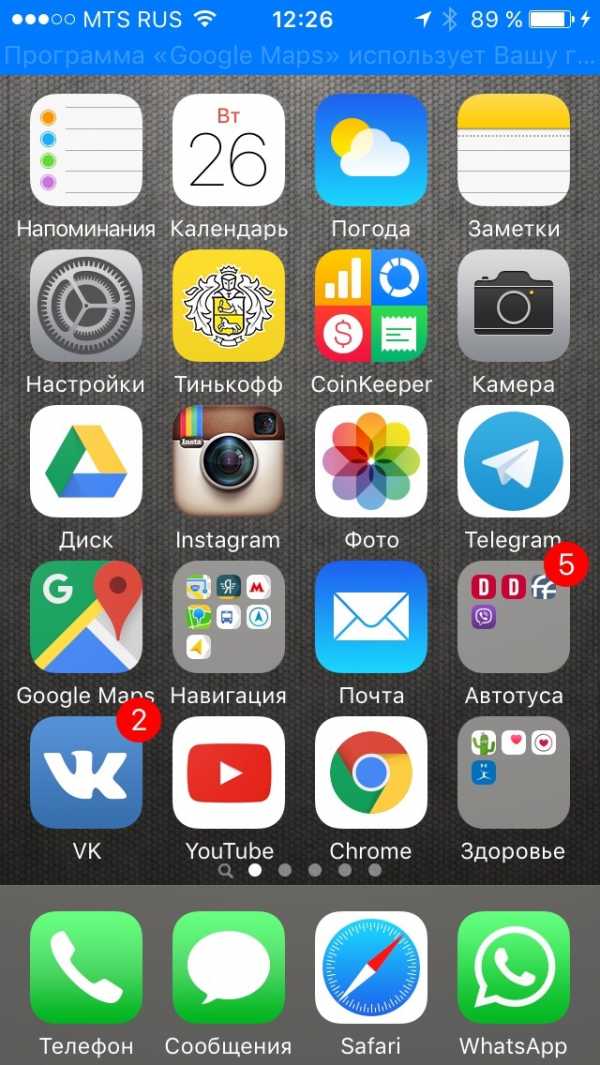
Task: Open Настройки settings
Action: 86,306
